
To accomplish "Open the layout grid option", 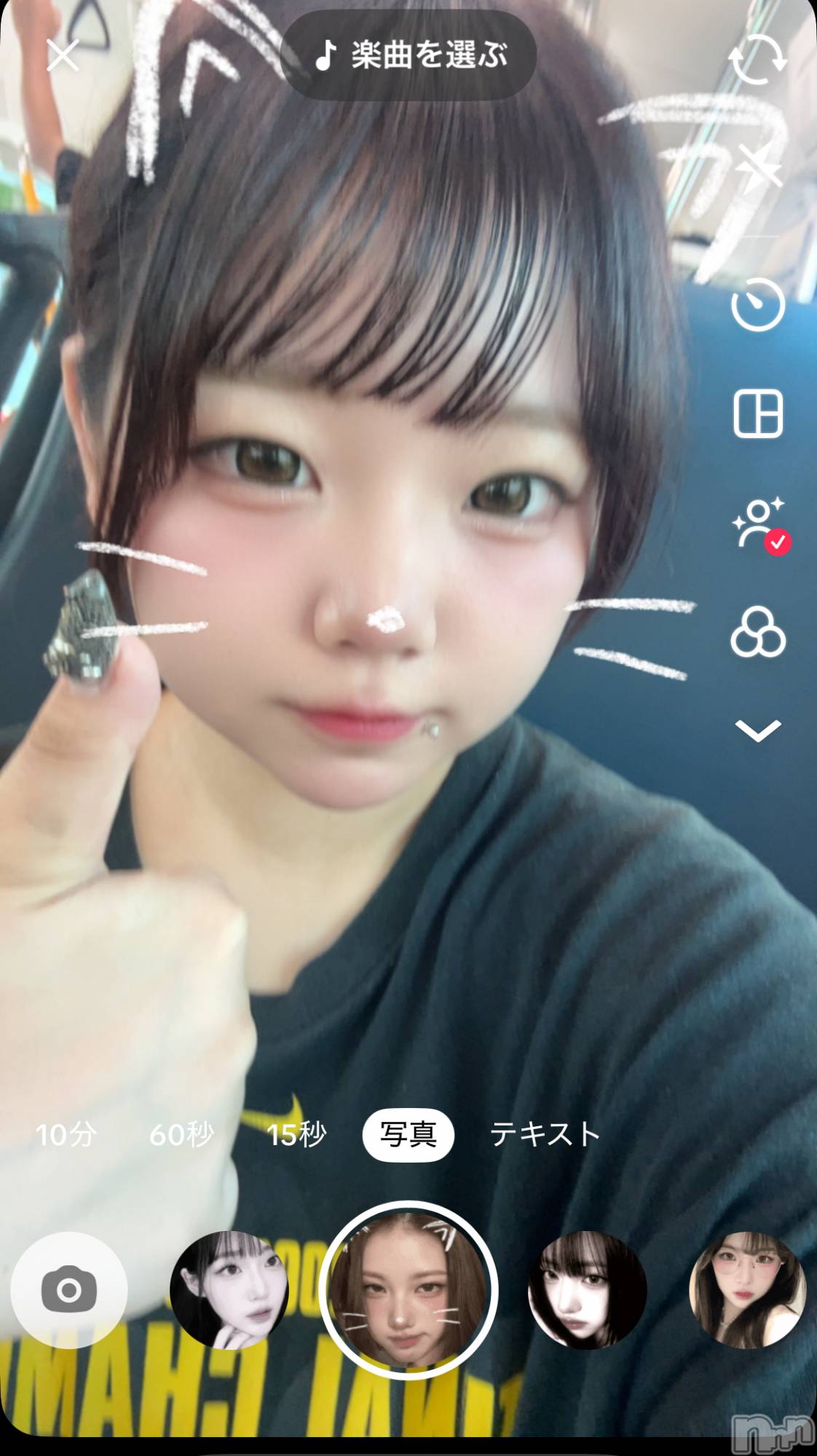I will (757, 414).
